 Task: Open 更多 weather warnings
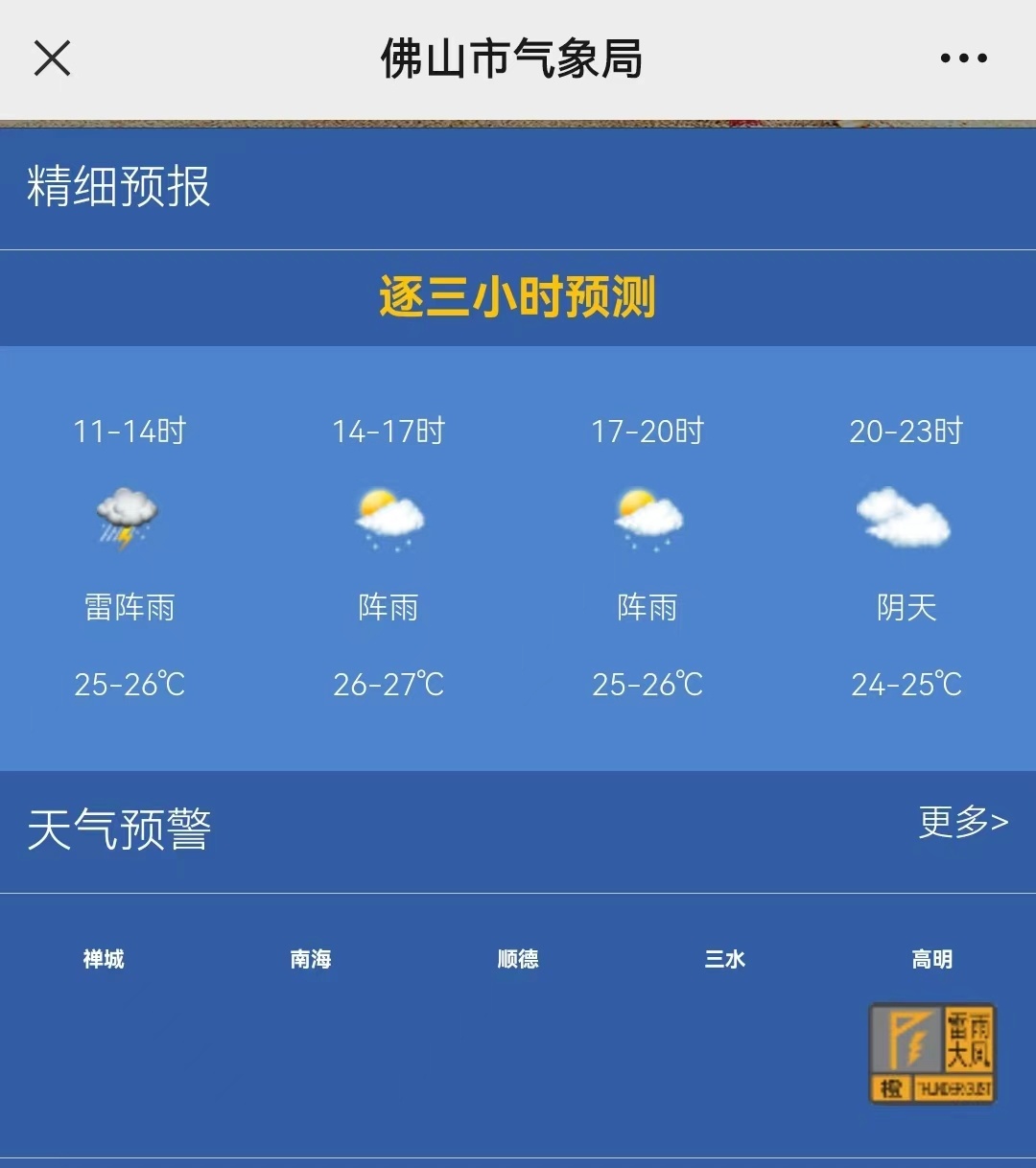[x=962, y=822]
